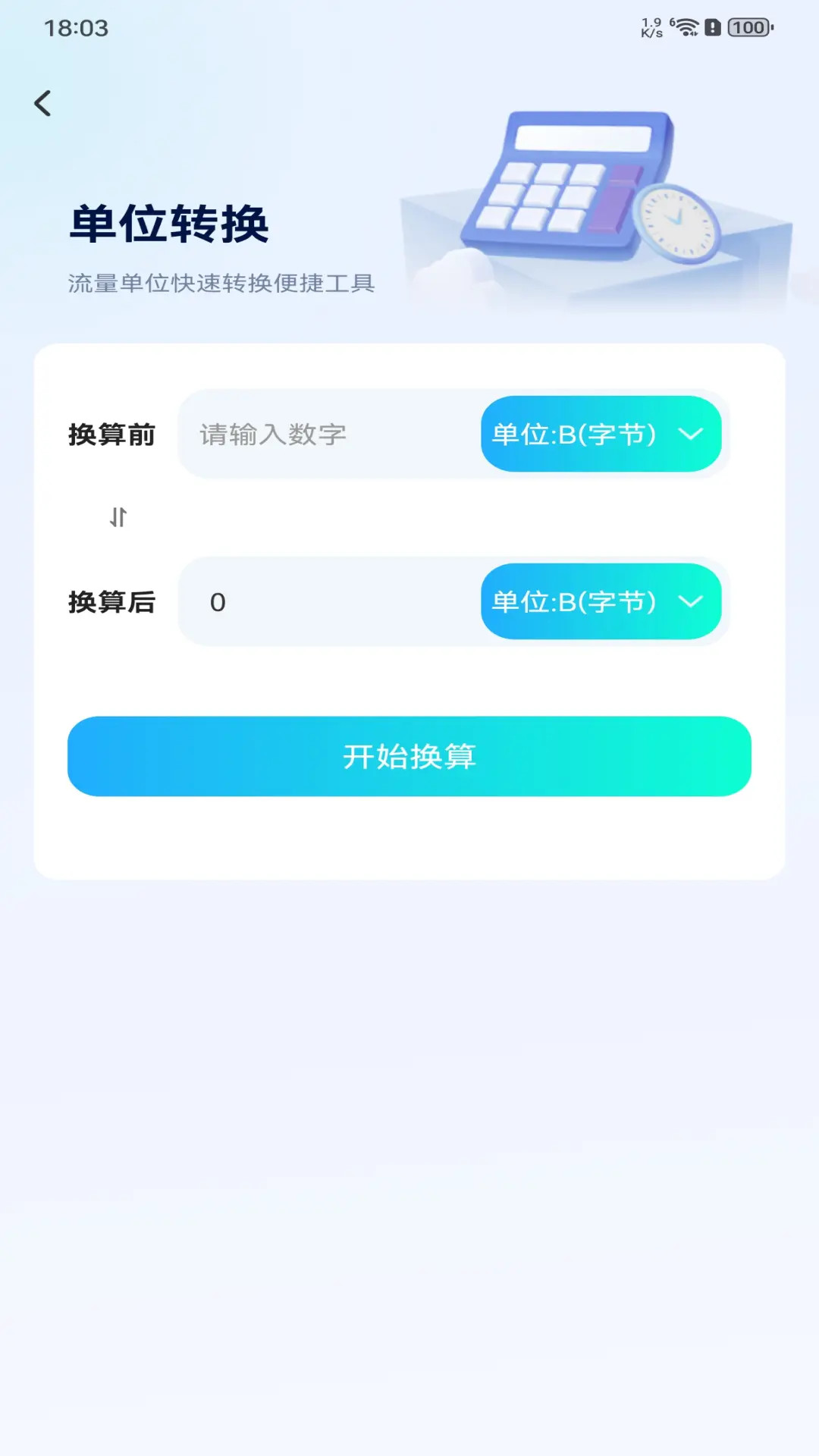
Task: Tap the network speed 1.9 K/s indicator
Action: pyautogui.click(x=651, y=27)
